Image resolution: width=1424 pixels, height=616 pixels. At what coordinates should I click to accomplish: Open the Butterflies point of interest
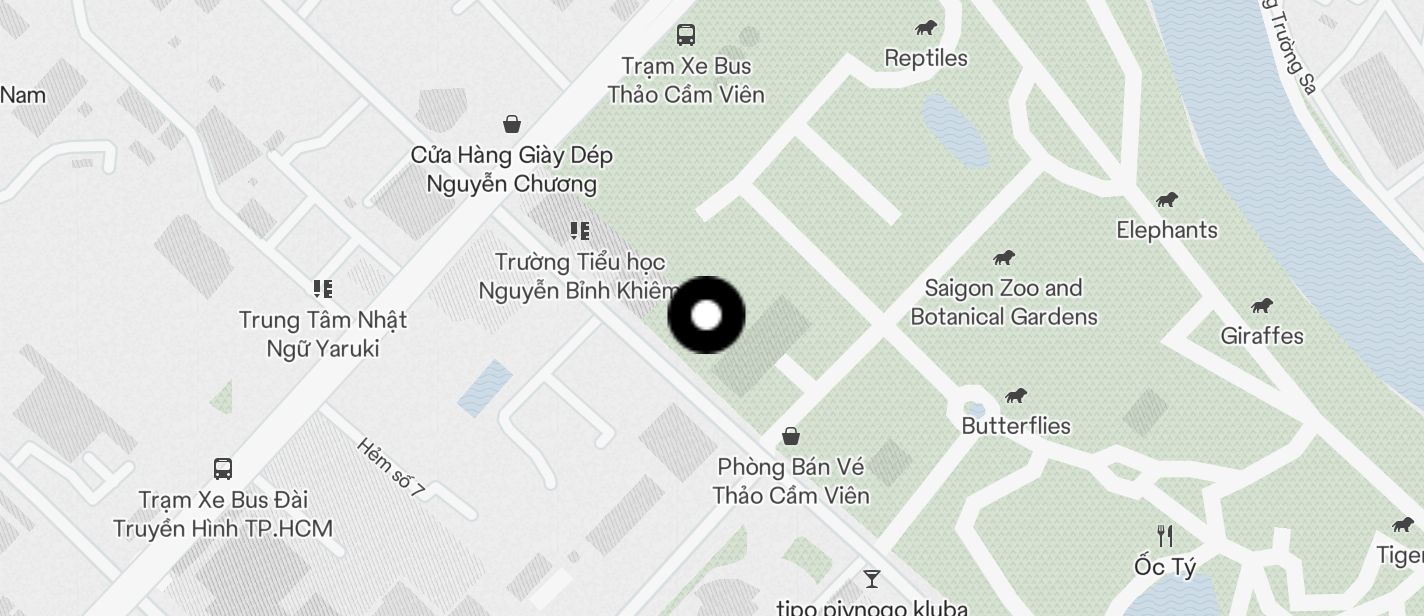1016,396
